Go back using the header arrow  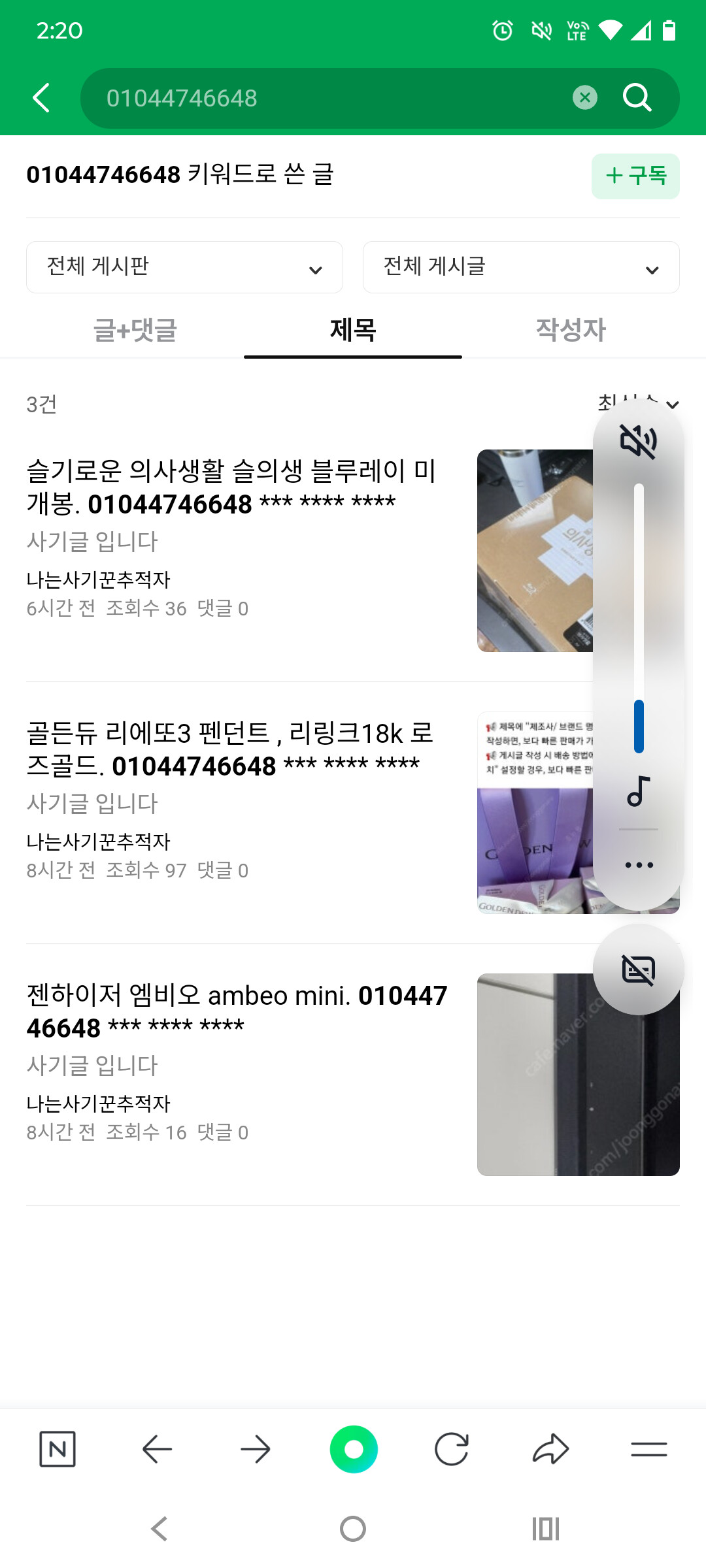click(41, 98)
